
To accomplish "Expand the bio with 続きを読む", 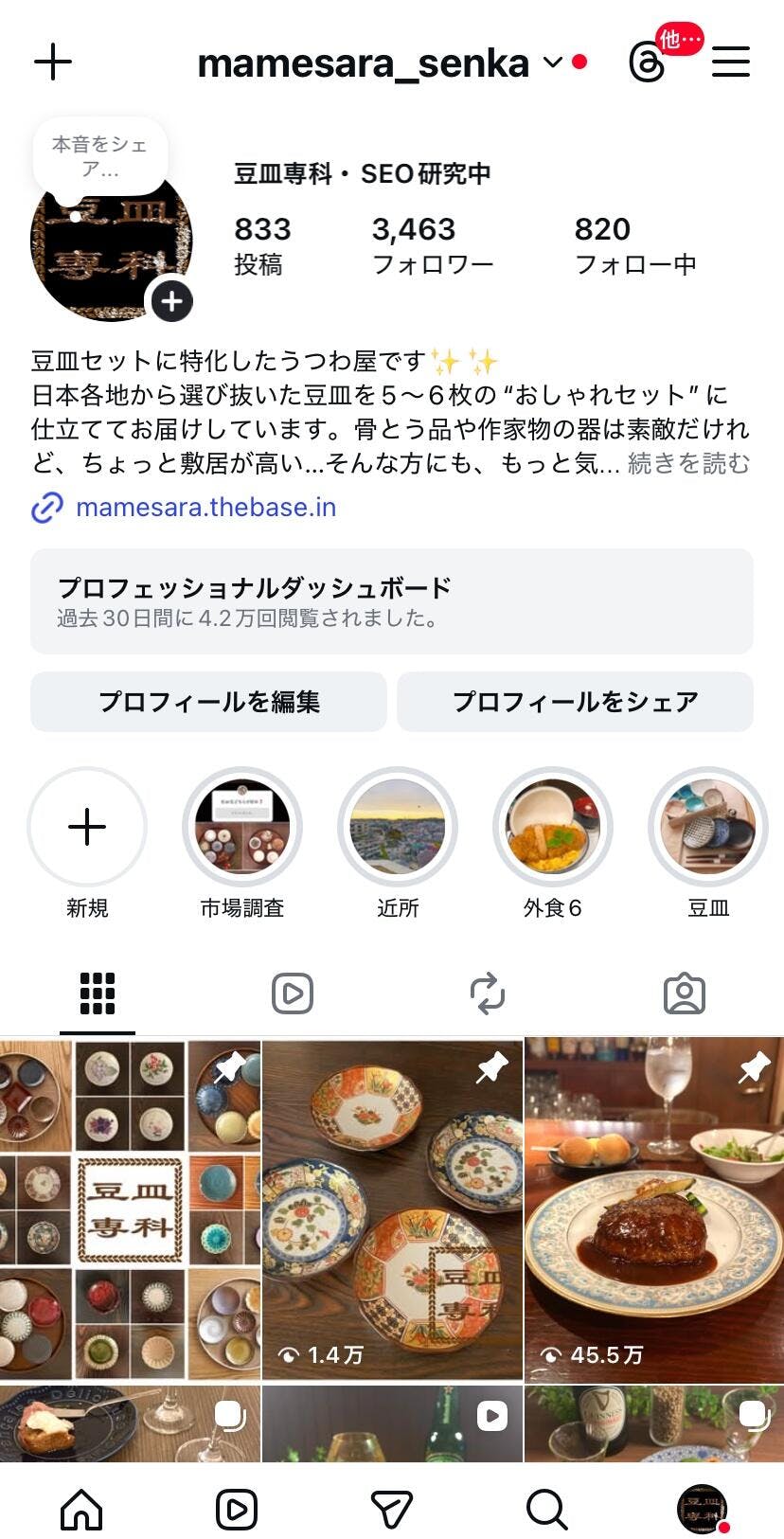I will coord(688,463).
